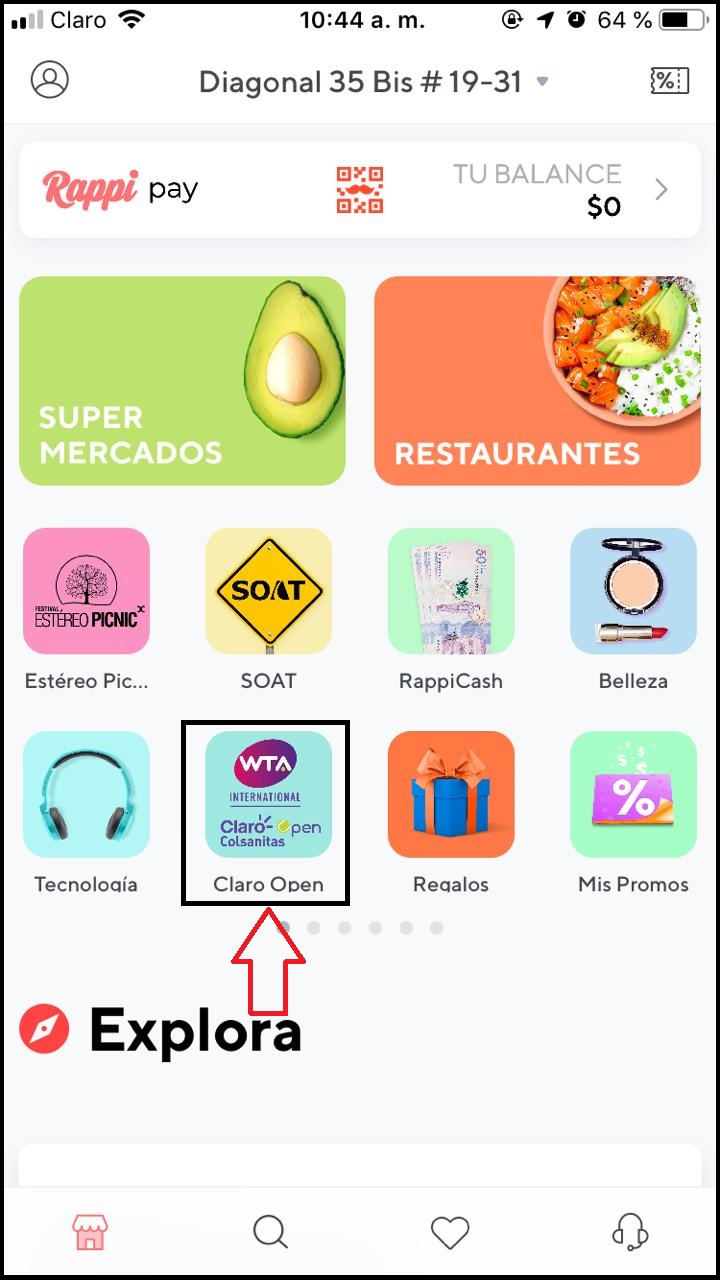Open the Tecnología category
This screenshot has height=1280, width=720.
86,794
